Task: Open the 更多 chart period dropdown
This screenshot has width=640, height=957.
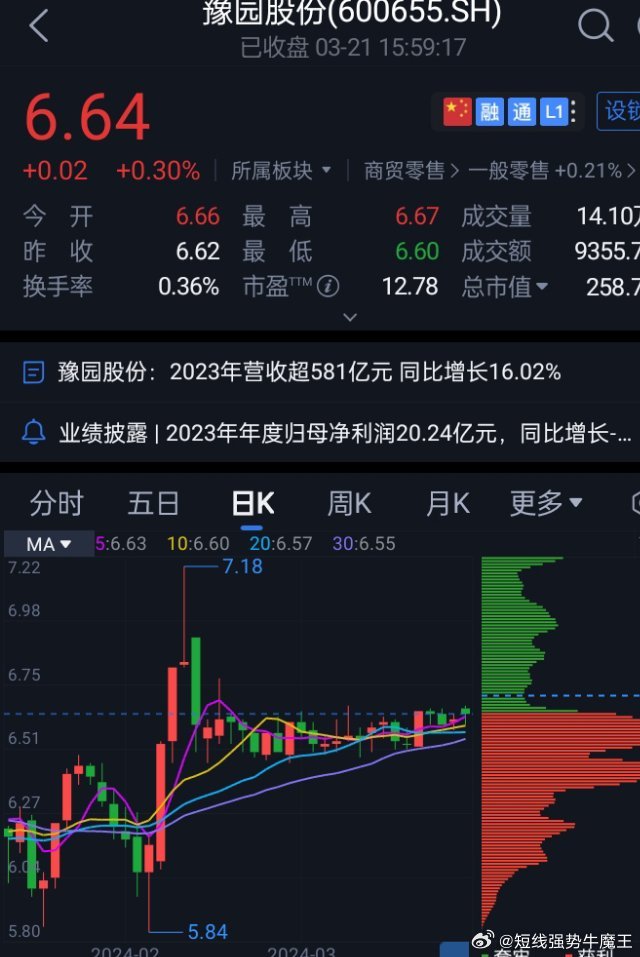Action: [546, 503]
